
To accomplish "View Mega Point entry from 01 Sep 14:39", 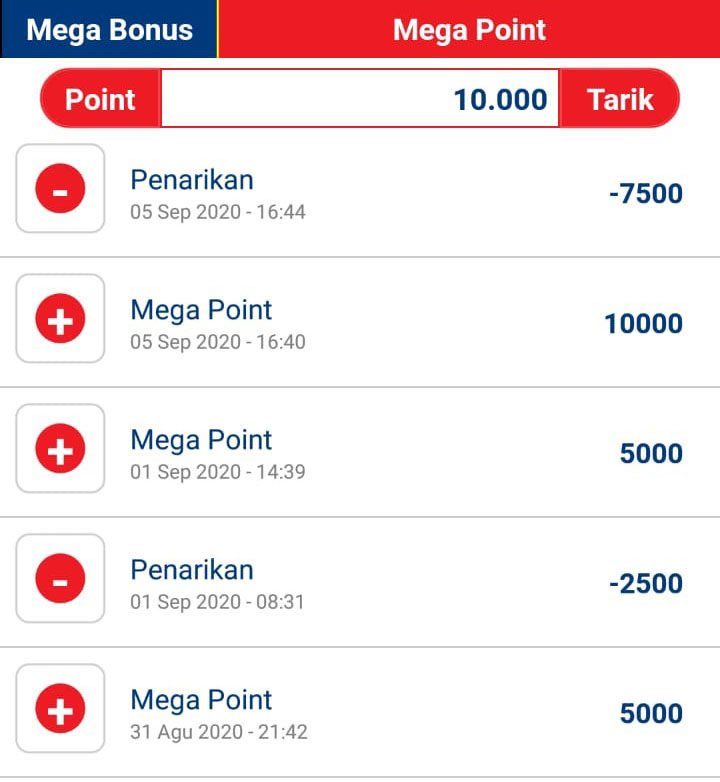I will click(360, 452).
